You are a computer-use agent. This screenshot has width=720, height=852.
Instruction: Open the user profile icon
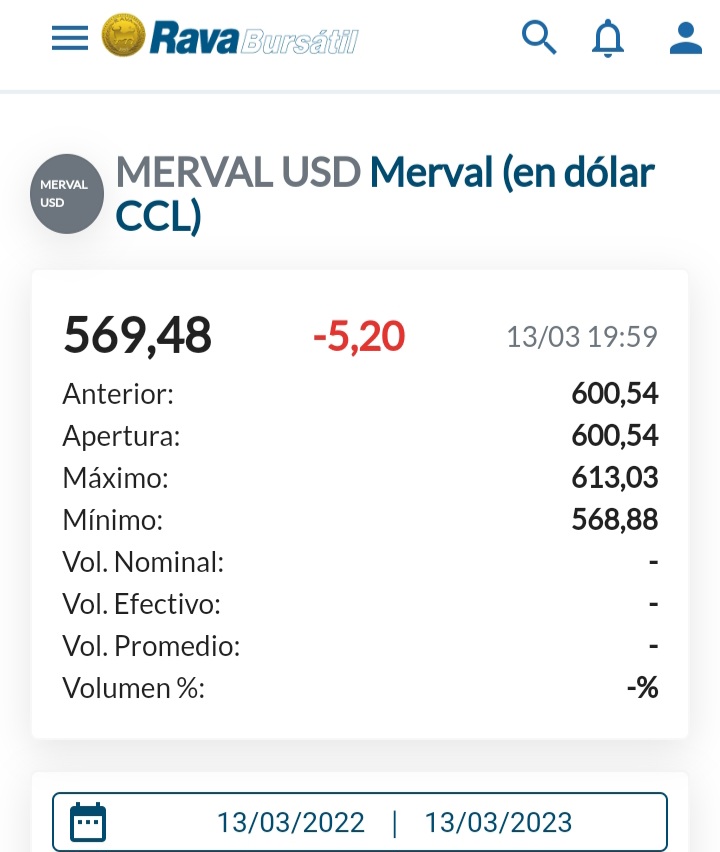pyautogui.click(x=685, y=38)
